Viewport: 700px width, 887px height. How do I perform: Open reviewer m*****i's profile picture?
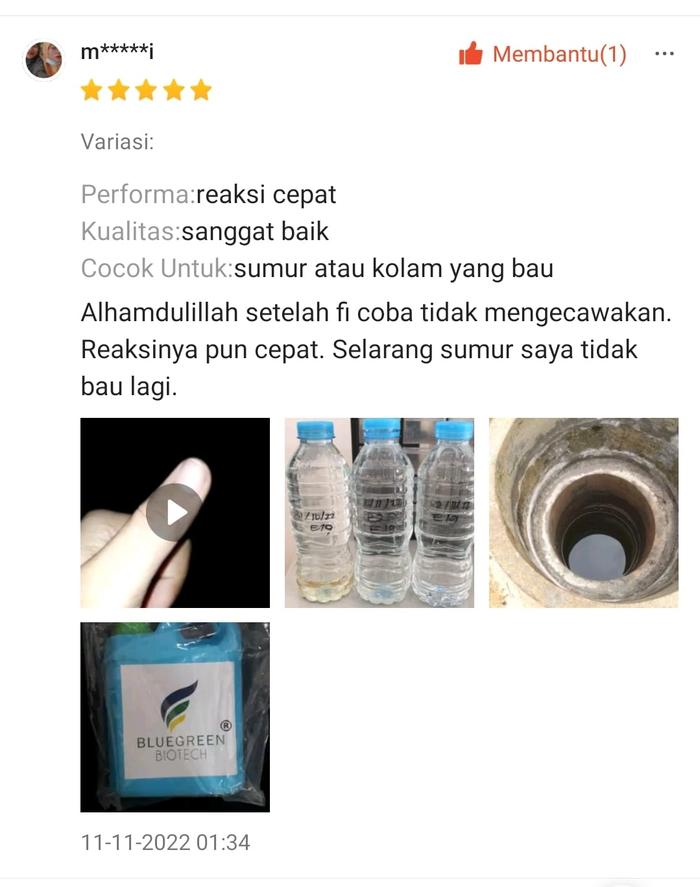point(44,60)
